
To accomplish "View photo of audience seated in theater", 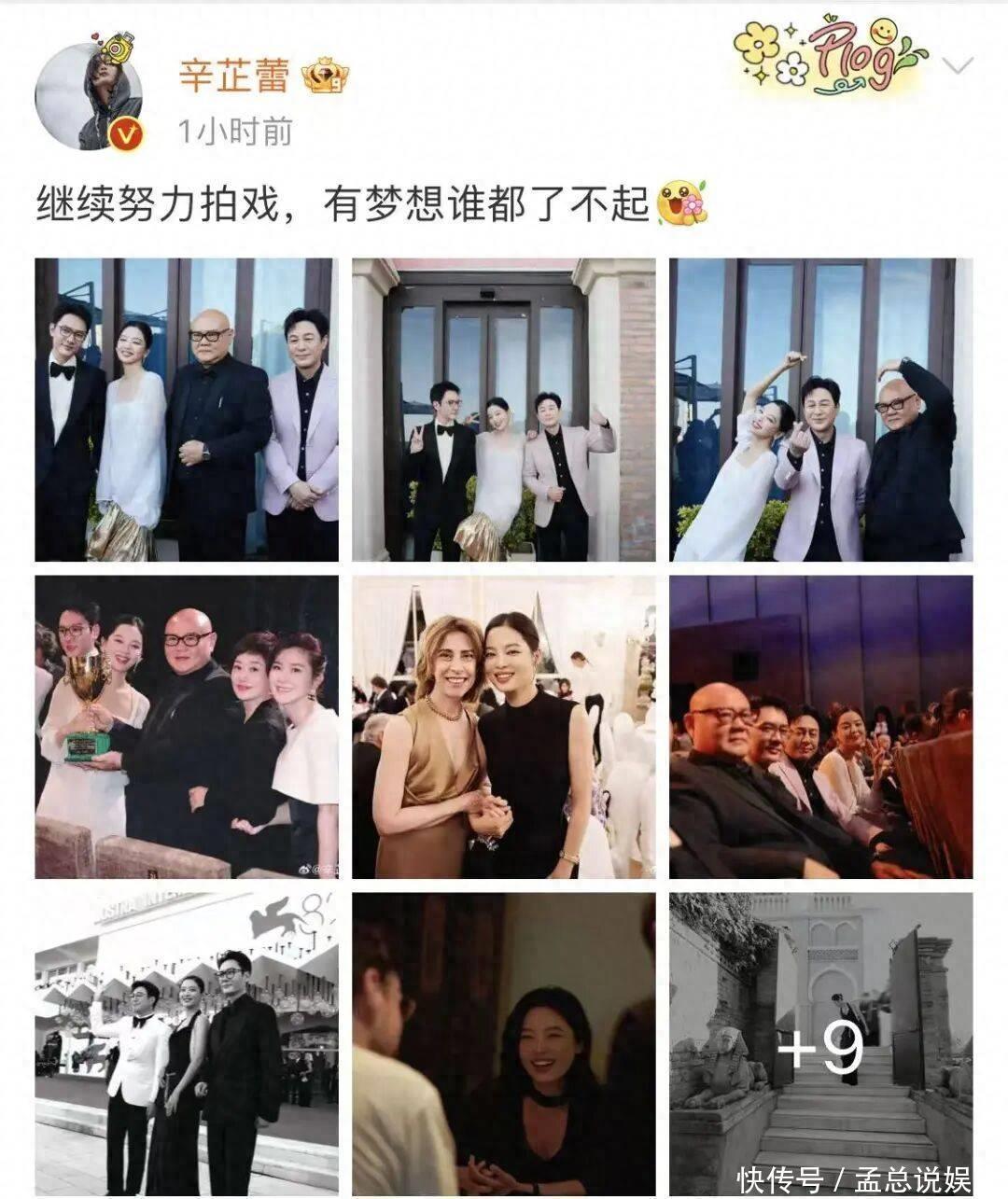I will tap(820, 727).
